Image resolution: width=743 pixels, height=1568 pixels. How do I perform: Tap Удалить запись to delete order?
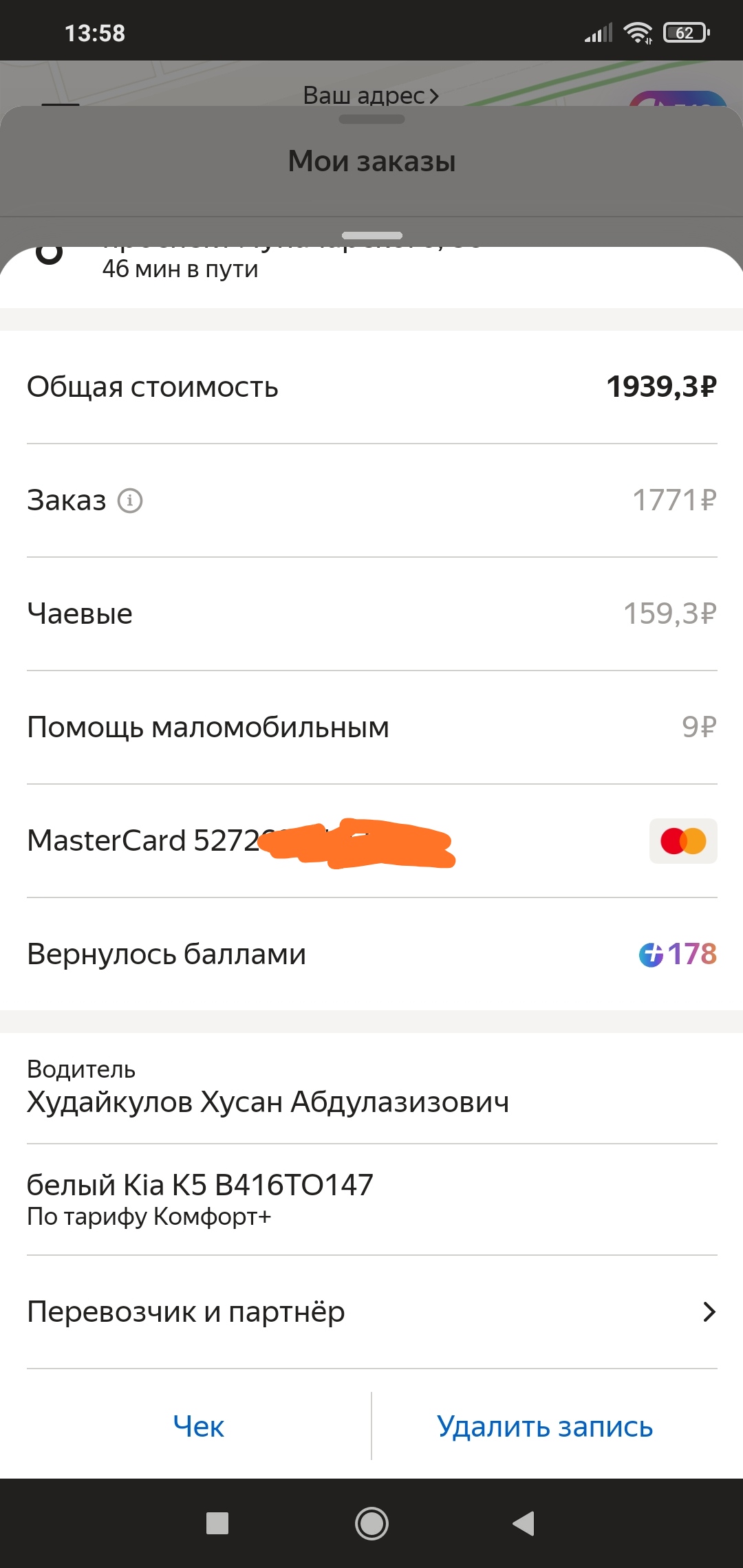pos(544,1426)
